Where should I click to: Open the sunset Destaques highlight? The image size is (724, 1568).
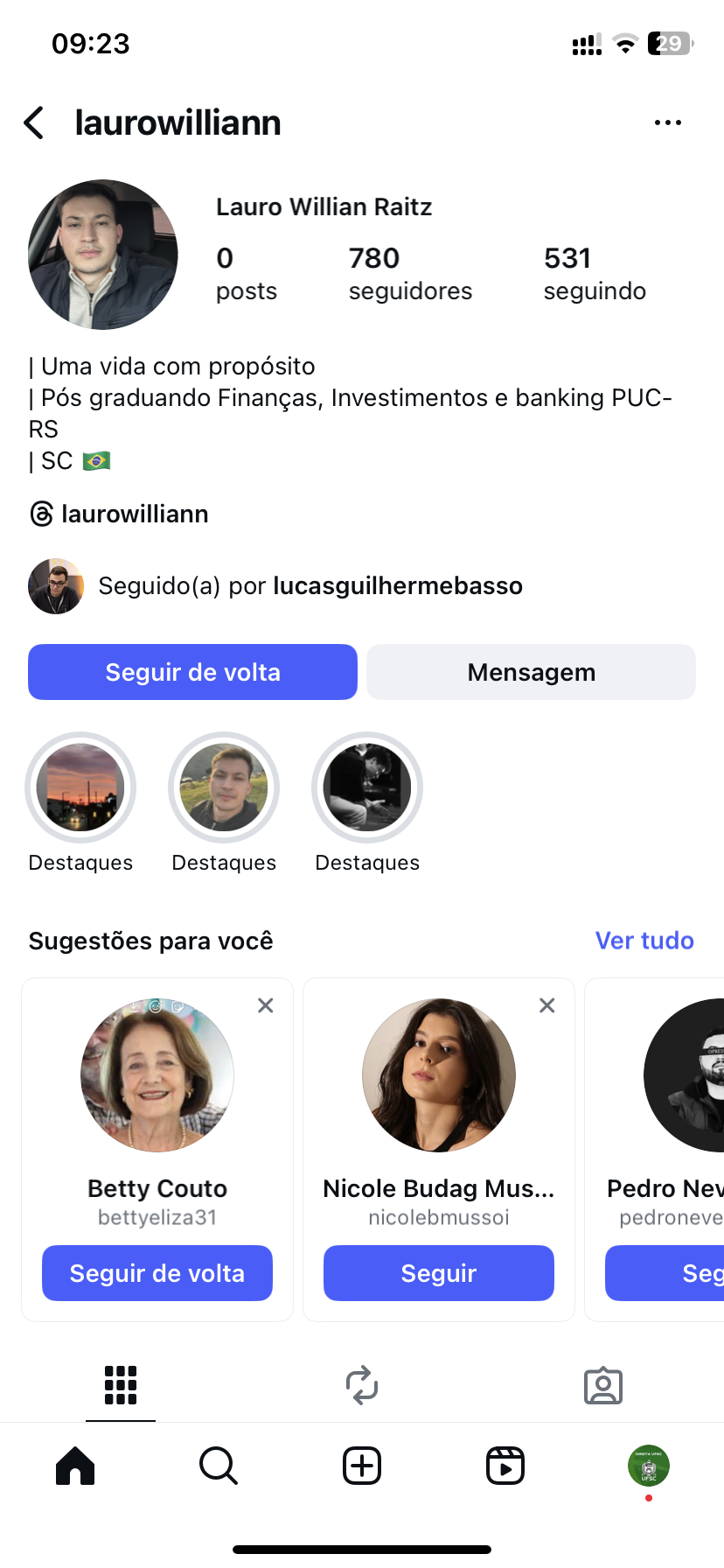pos(80,787)
